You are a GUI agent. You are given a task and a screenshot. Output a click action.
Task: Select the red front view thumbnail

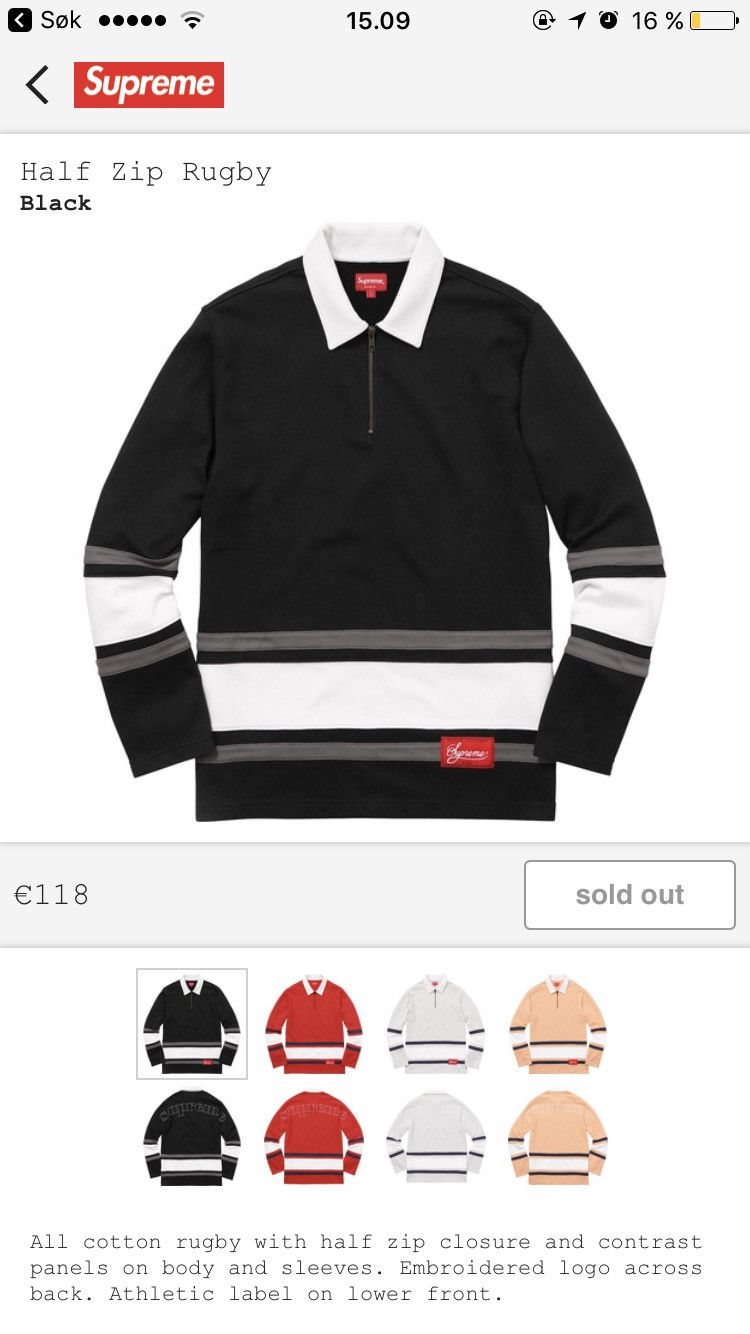tap(314, 1023)
